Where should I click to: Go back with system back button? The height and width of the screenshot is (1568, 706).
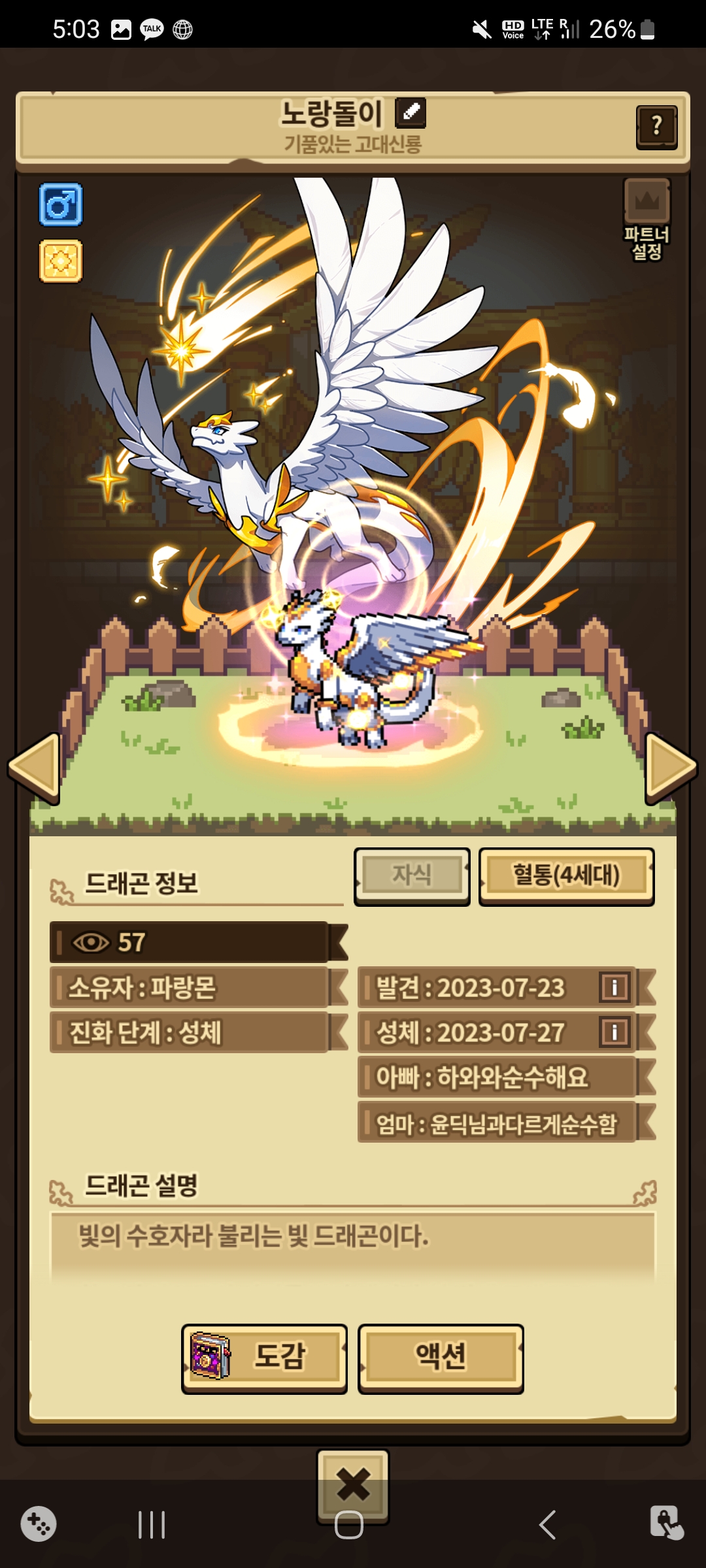click(x=548, y=1525)
